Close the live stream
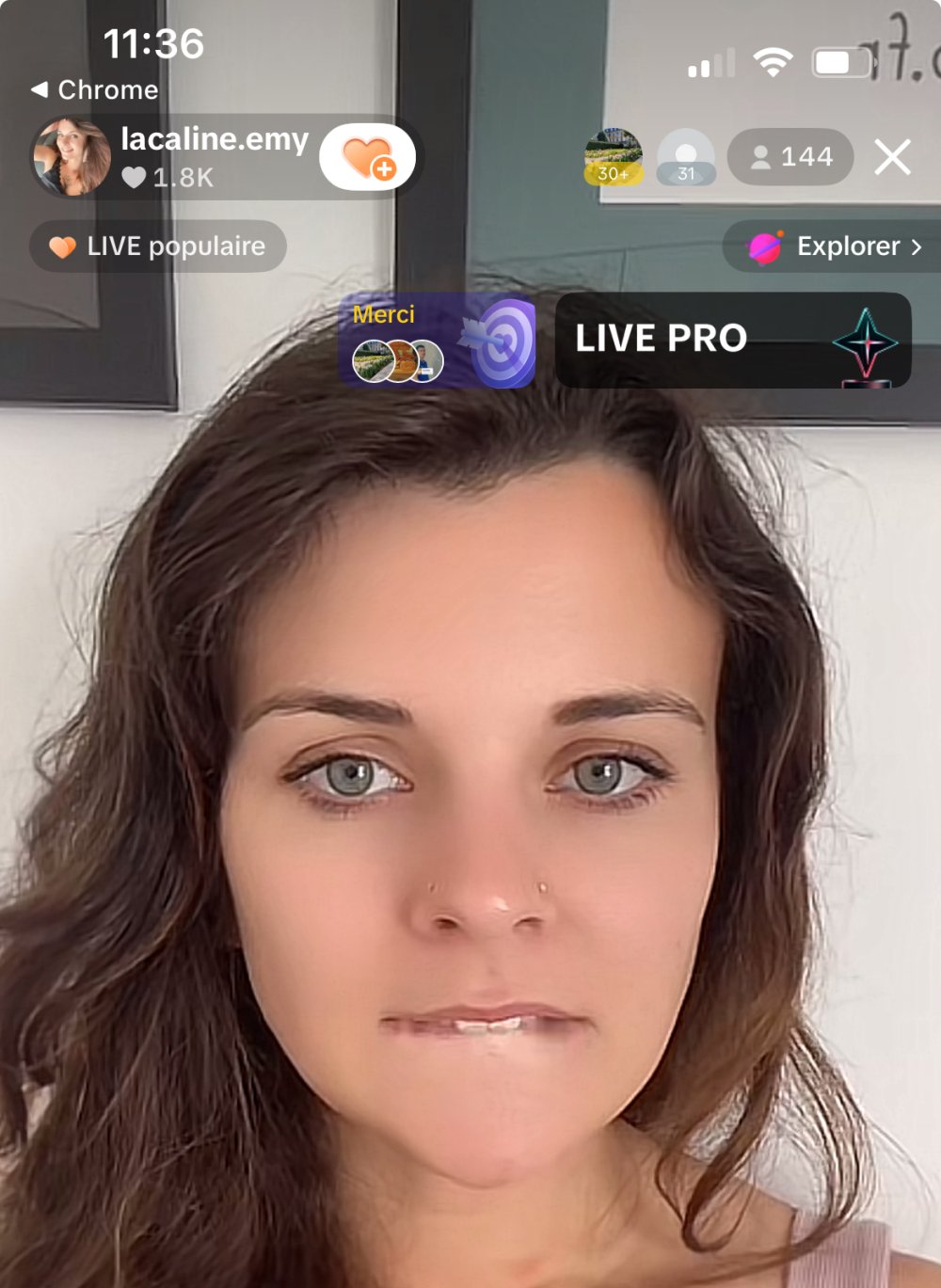The image size is (941, 1288). click(892, 157)
